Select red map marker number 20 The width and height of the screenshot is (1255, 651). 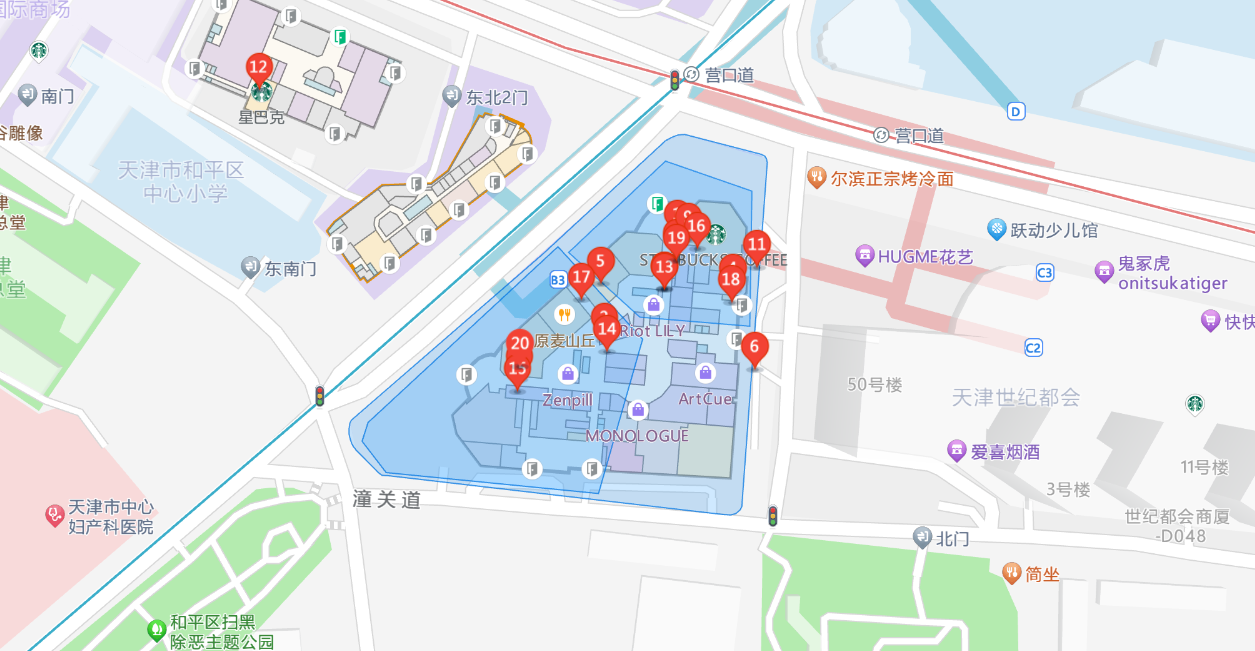tap(520, 343)
